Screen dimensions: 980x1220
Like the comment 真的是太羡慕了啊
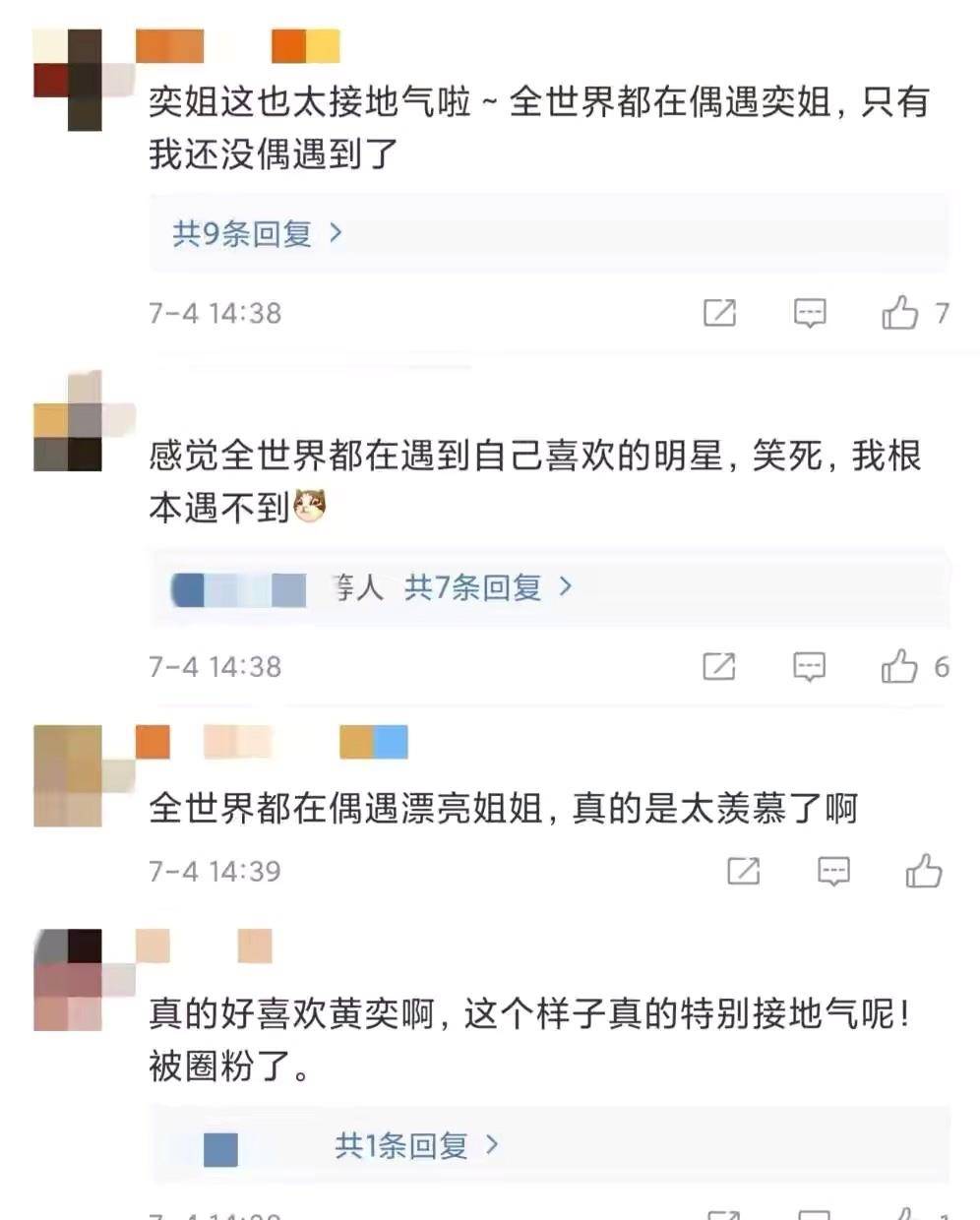(x=923, y=871)
